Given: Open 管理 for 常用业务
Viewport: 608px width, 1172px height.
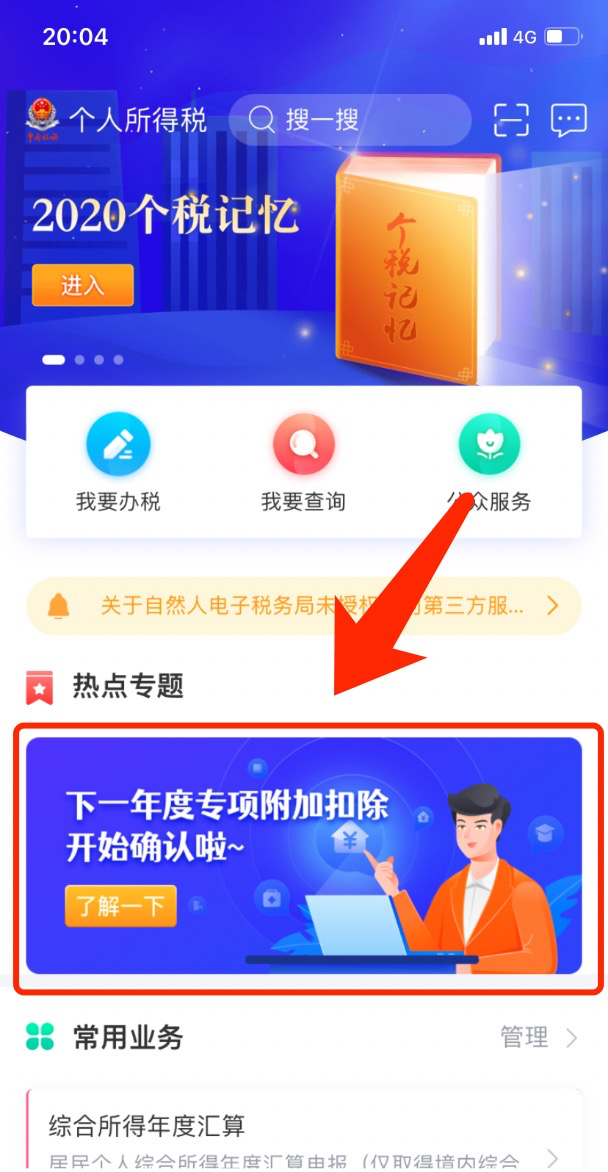Looking at the screenshot, I should tap(538, 1038).
